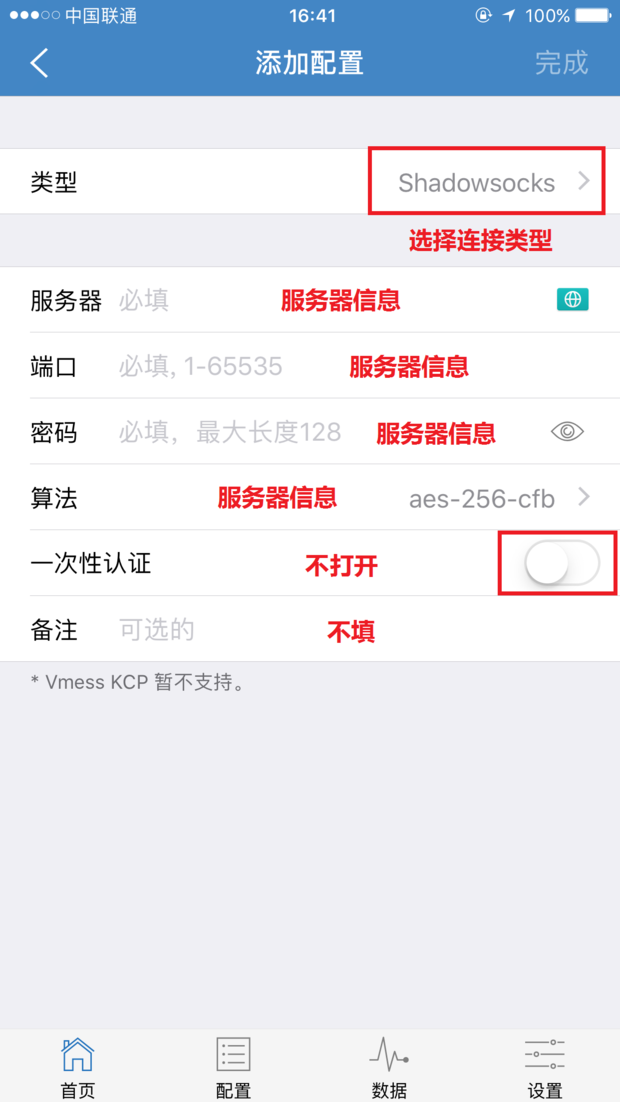Switch to the 首页 home tab
Image resolution: width=620 pixels, height=1102 pixels.
(x=77, y=1065)
